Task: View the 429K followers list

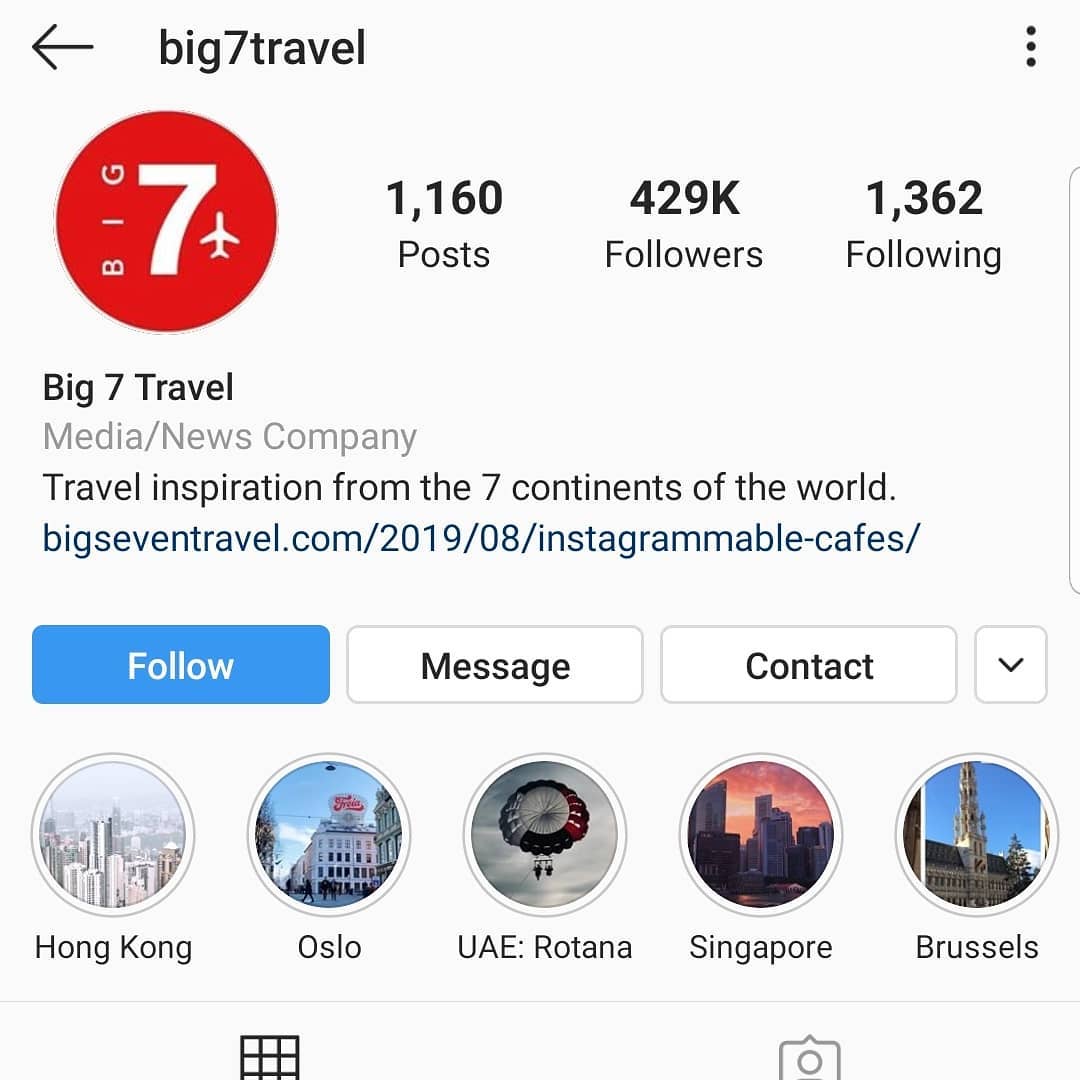Action: coord(684,225)
